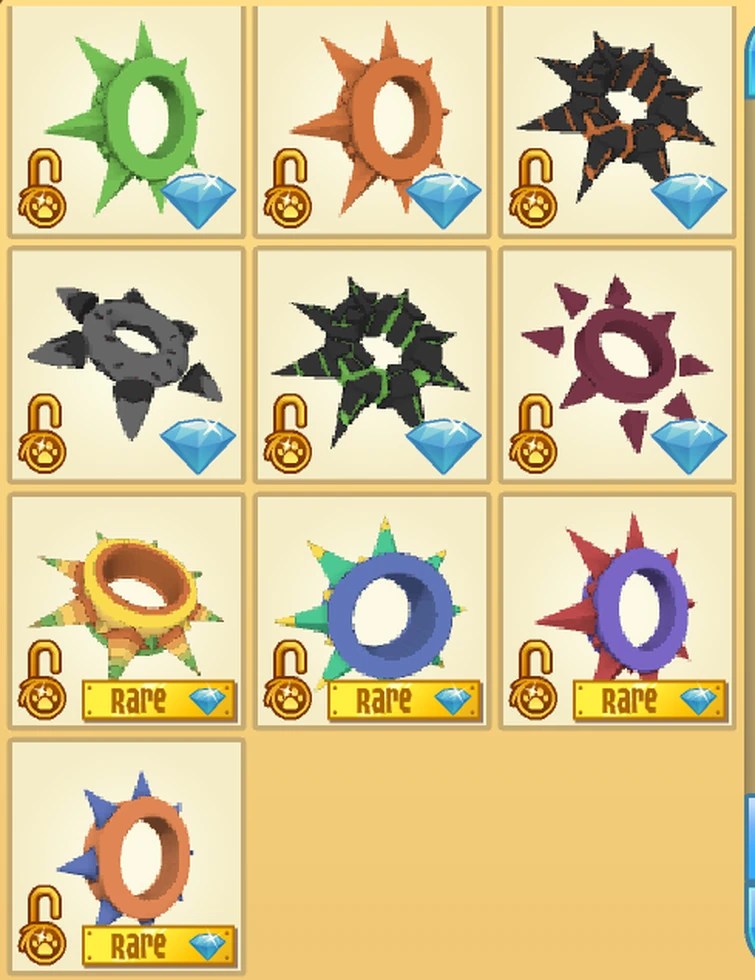
Task: Select the rare blue collar with teal spikes
Action: [372, 605]
